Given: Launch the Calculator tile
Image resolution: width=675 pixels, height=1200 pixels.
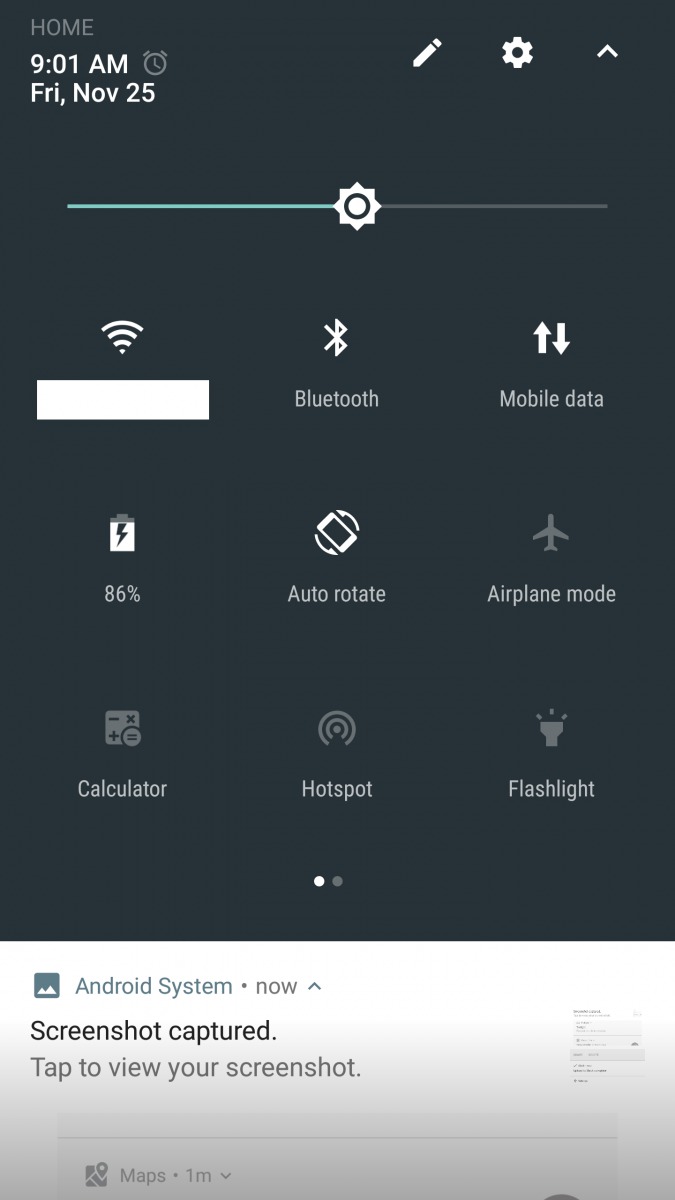Looking at the screenshot, I should click(122, 730).
